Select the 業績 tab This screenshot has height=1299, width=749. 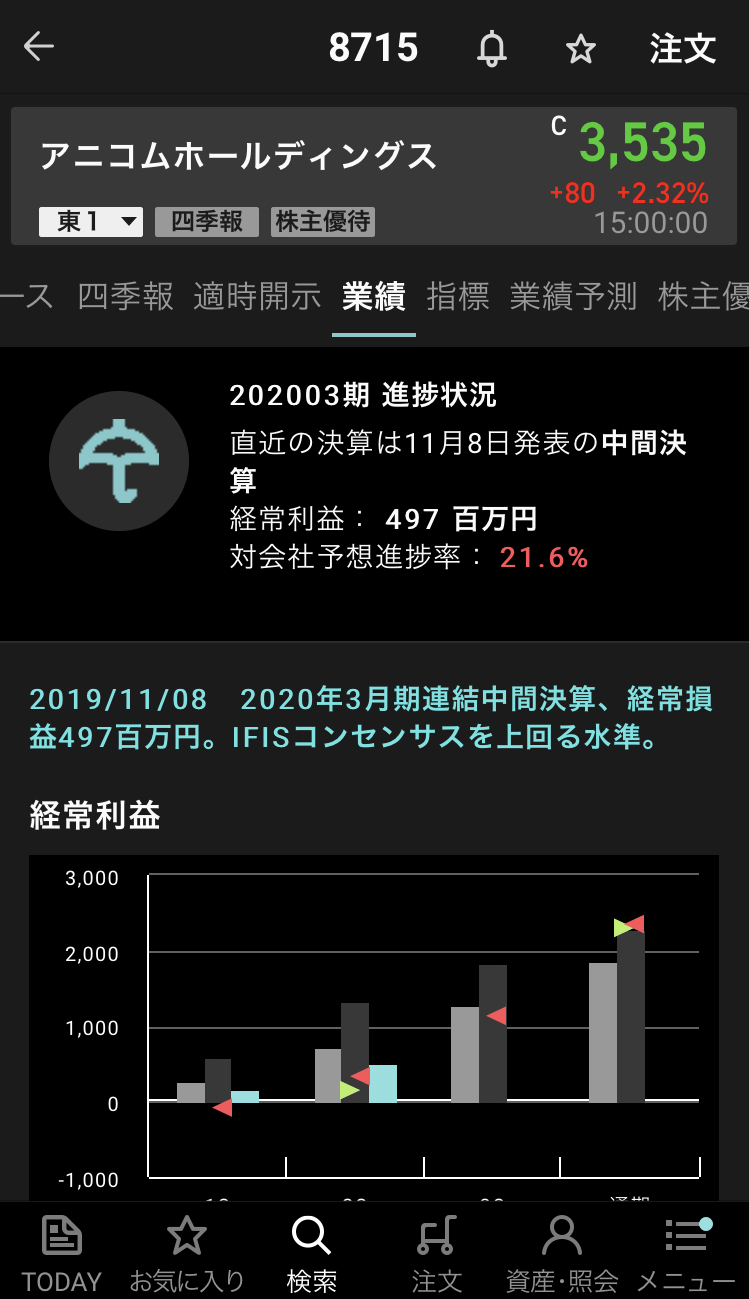click(x=373, y=296)
